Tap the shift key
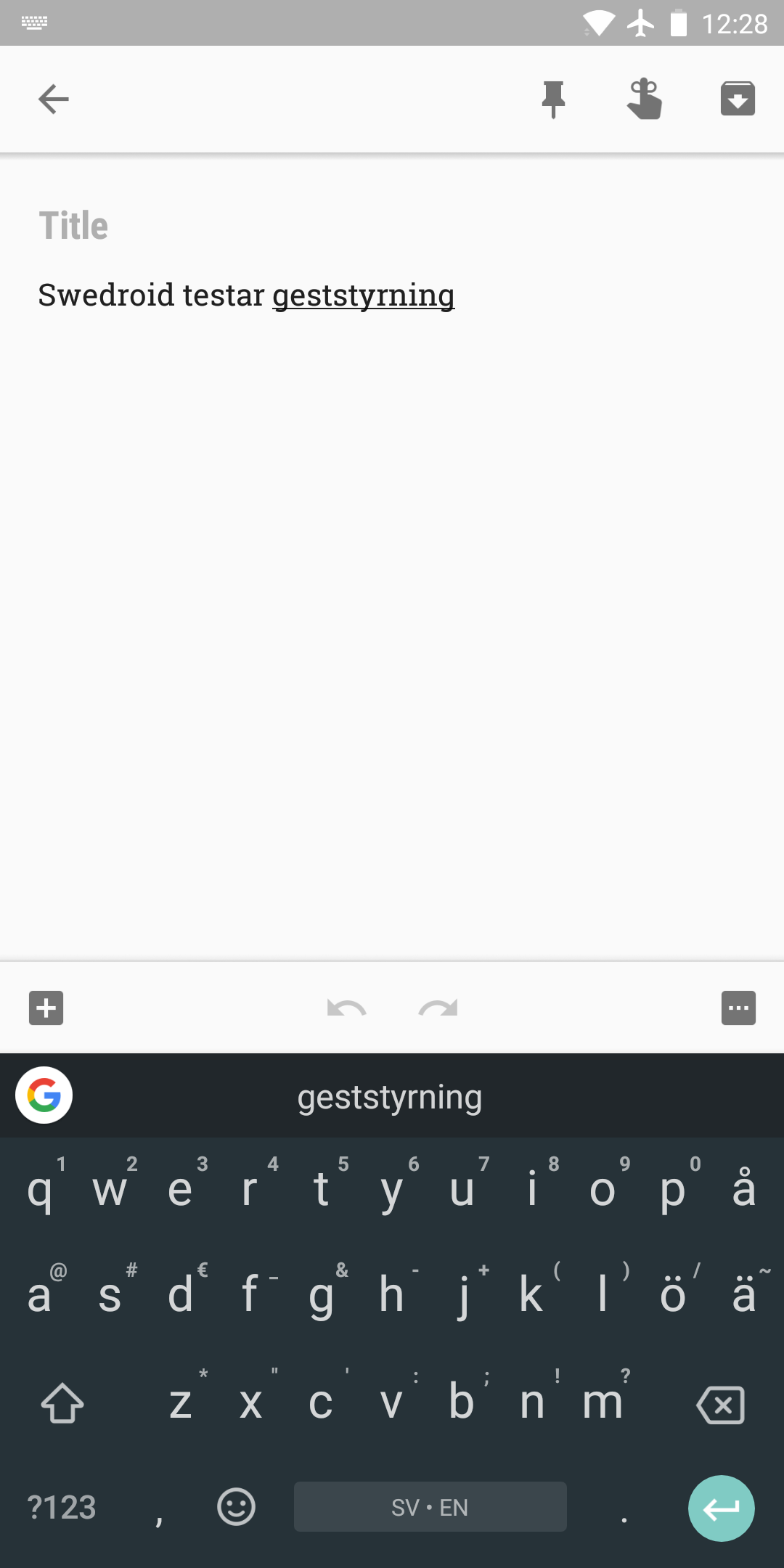784x1568 pixels. click(62, 1402)
